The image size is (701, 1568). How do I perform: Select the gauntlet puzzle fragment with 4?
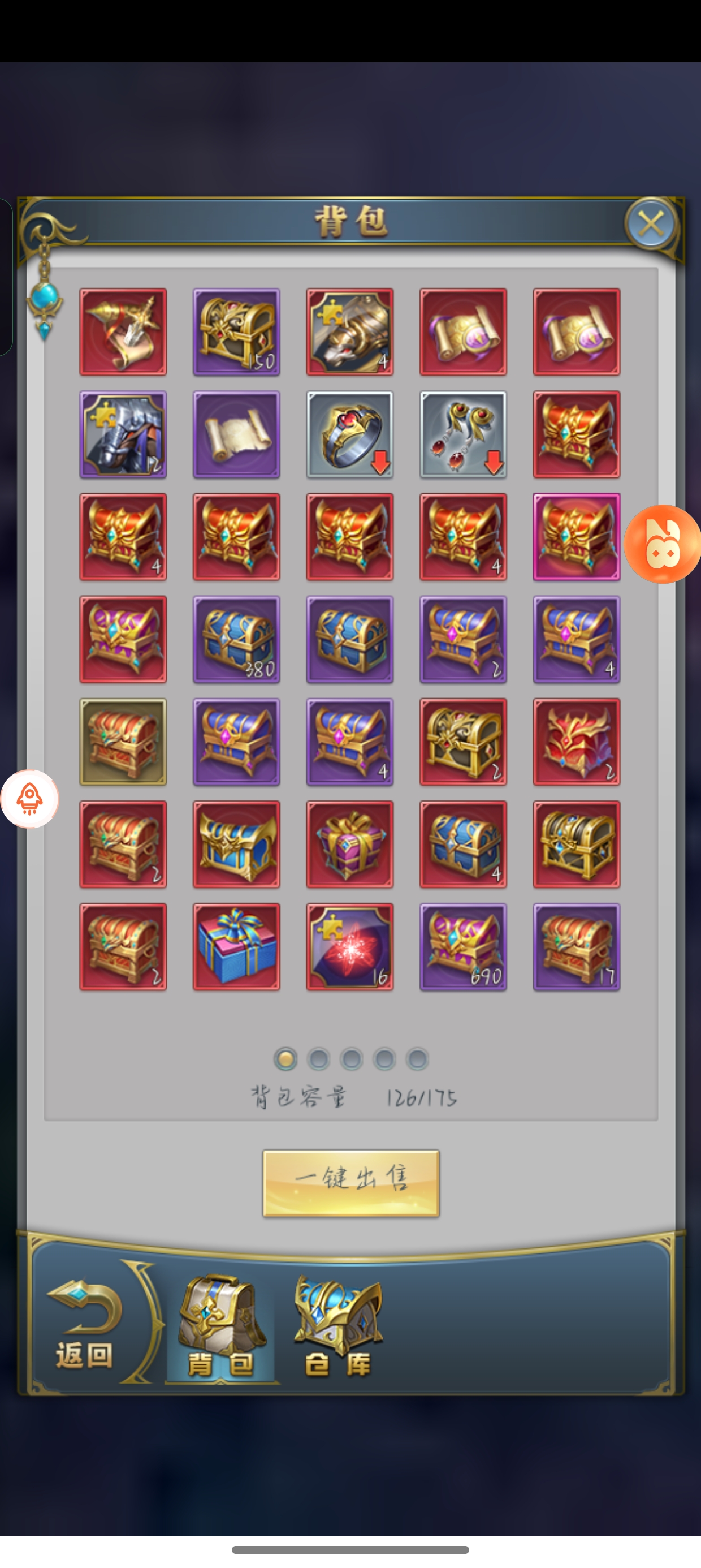[x=350, y=331]
